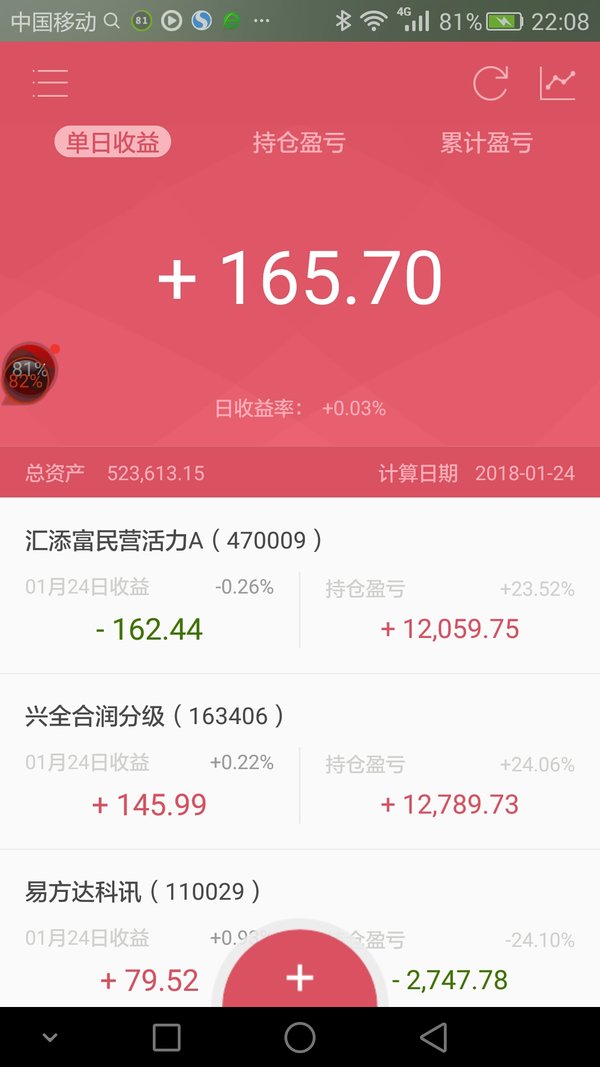Tap the floating 81% accelerator bubble
600x1067 pixels.
29,374
